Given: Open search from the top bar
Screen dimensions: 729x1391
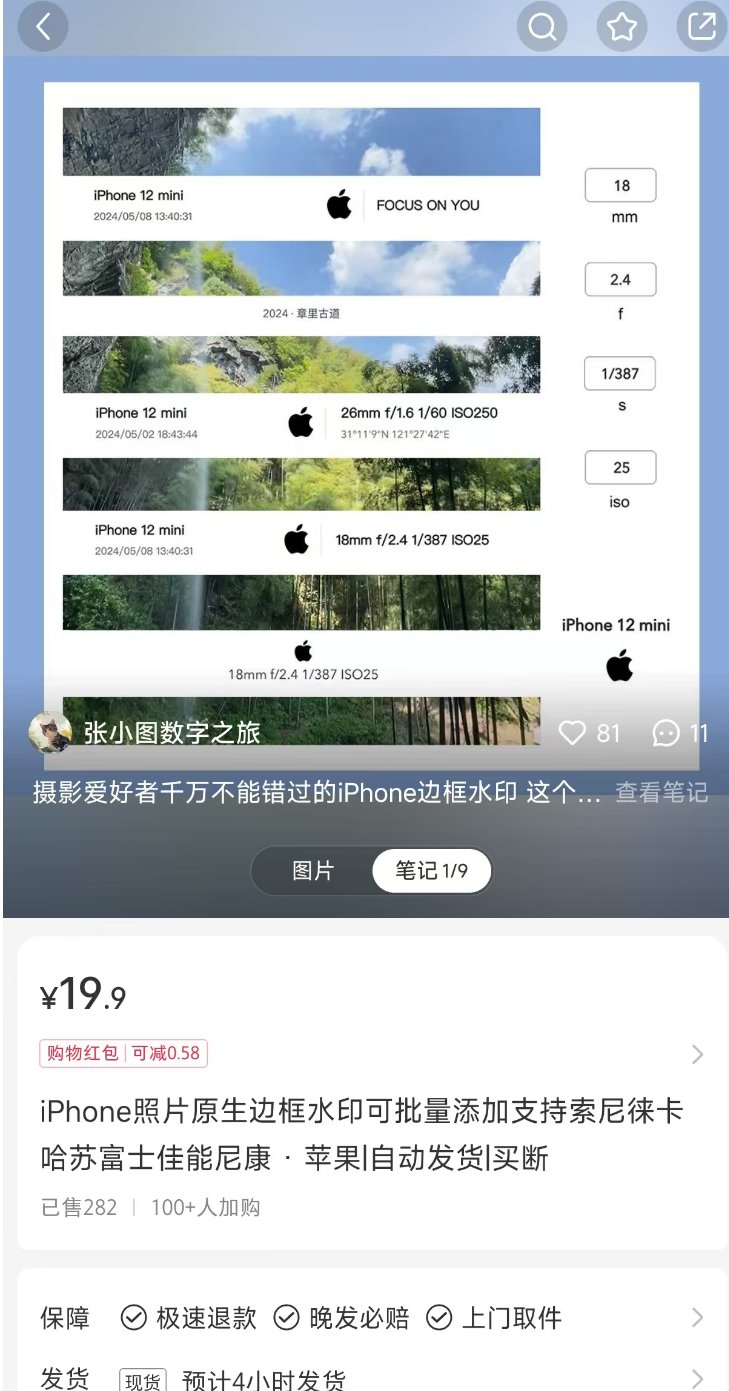Looking at the screenshot, I should pos(542,27).
